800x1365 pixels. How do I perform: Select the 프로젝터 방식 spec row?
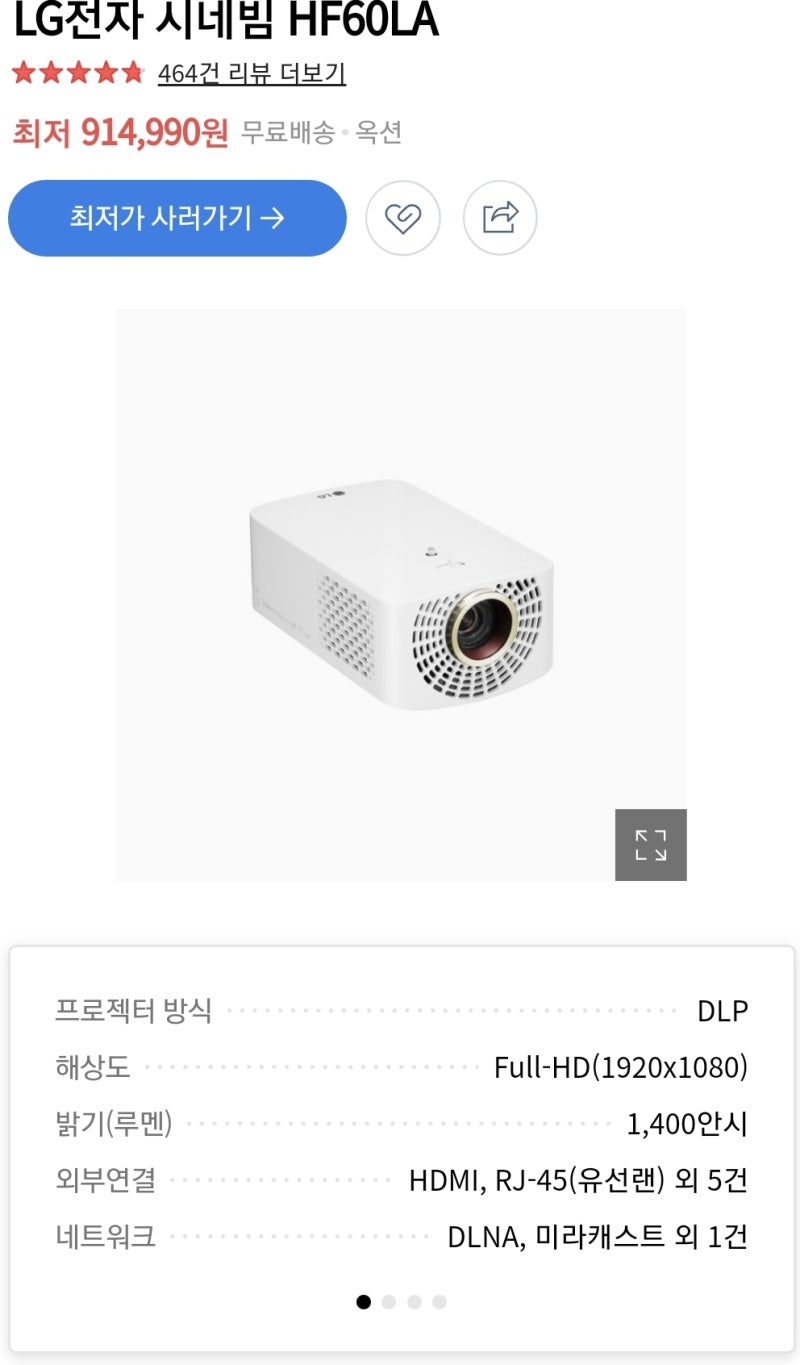tap(400, 1010)
